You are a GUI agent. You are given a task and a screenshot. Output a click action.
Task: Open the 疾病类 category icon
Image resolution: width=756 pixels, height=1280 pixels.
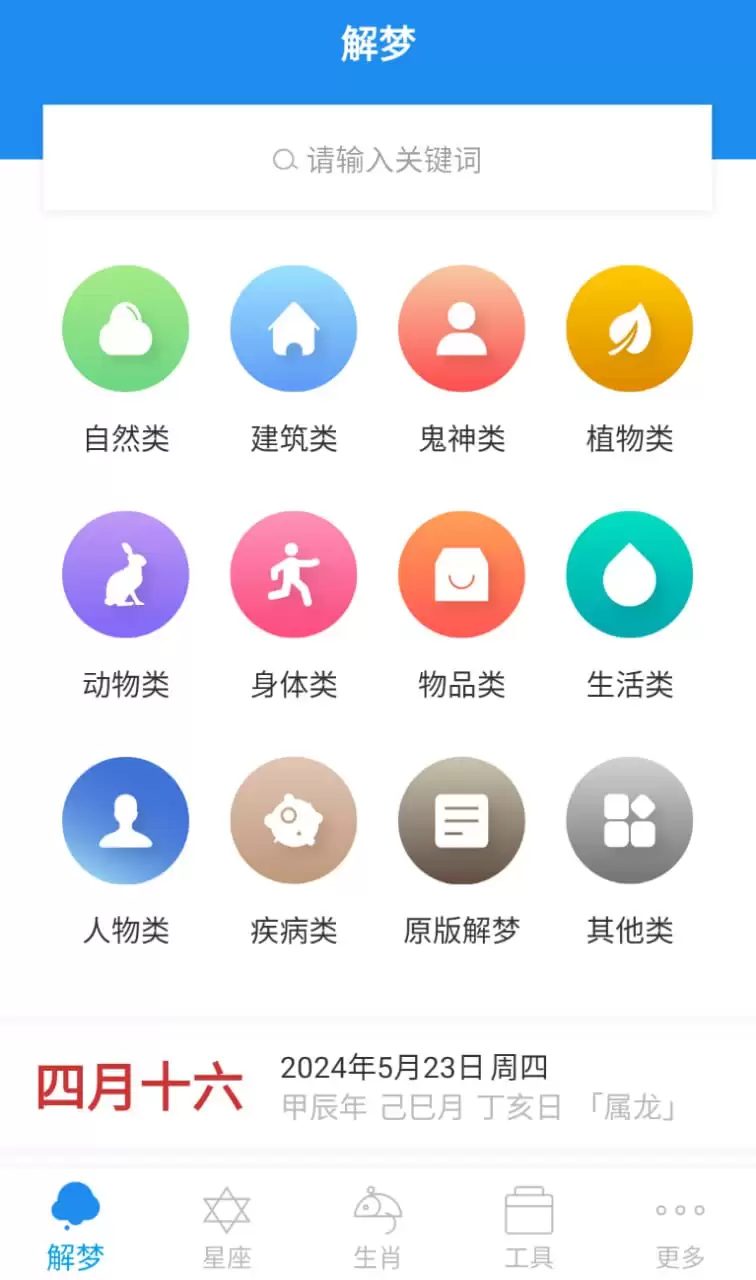pos(293,820)
